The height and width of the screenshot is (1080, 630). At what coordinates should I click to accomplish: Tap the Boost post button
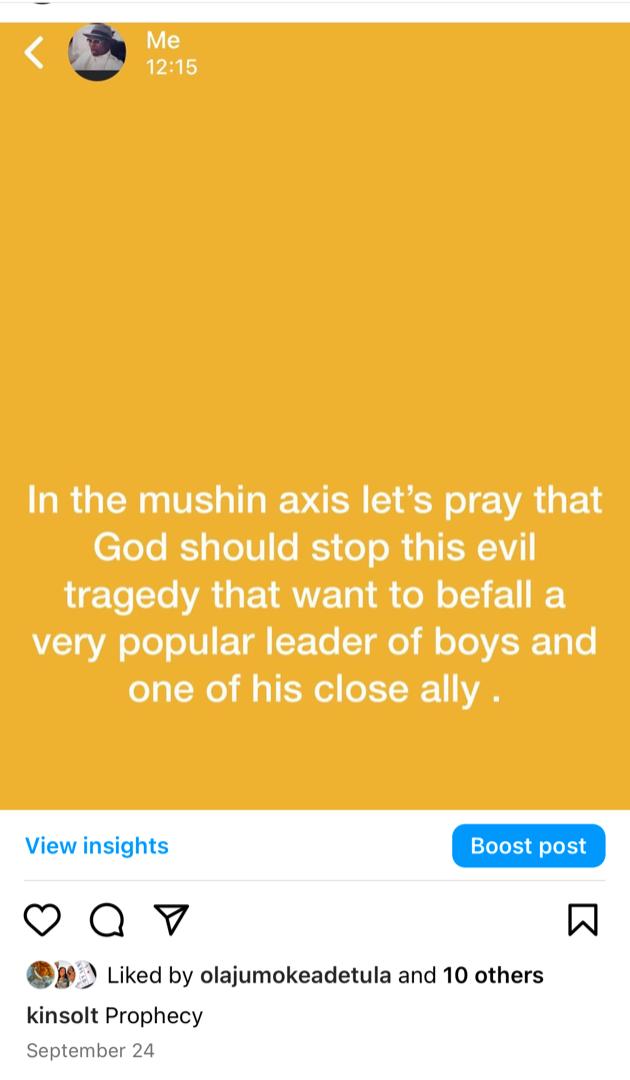pos(528,846)
